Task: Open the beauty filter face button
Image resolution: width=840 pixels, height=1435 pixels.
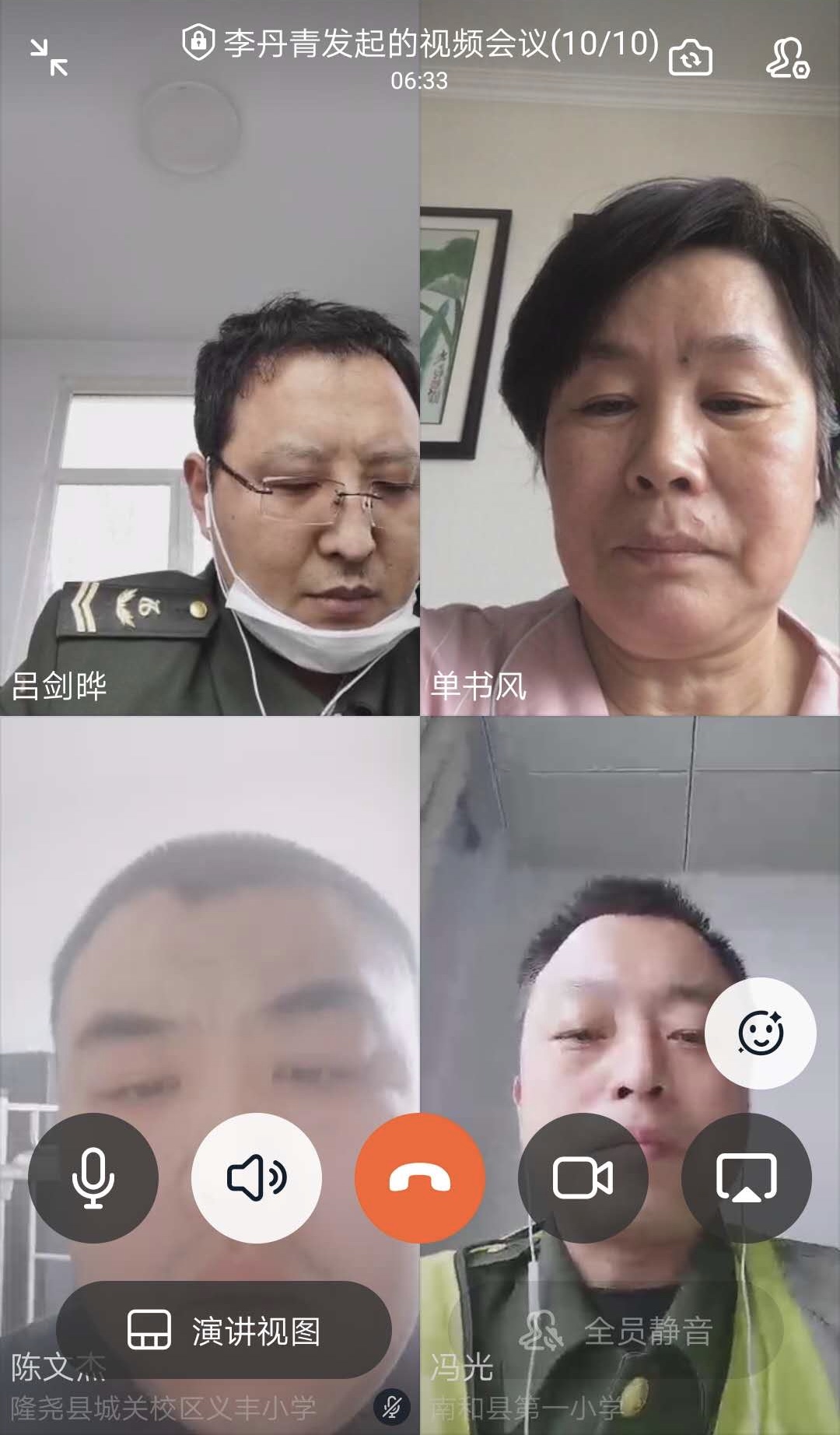Action: (x=761, y=1033)
